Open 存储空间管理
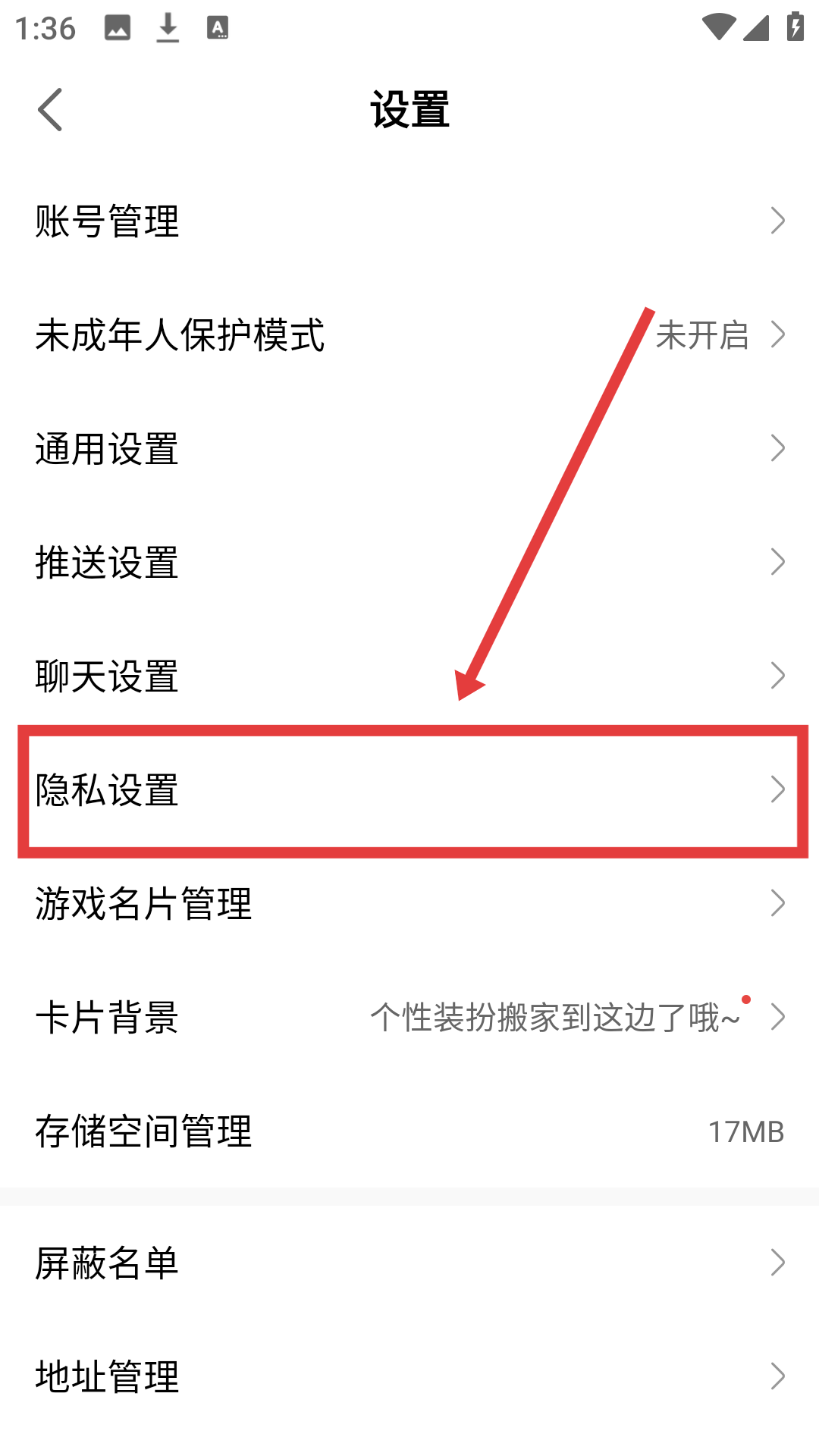 pyautogui.click(x=409, y=1131)
